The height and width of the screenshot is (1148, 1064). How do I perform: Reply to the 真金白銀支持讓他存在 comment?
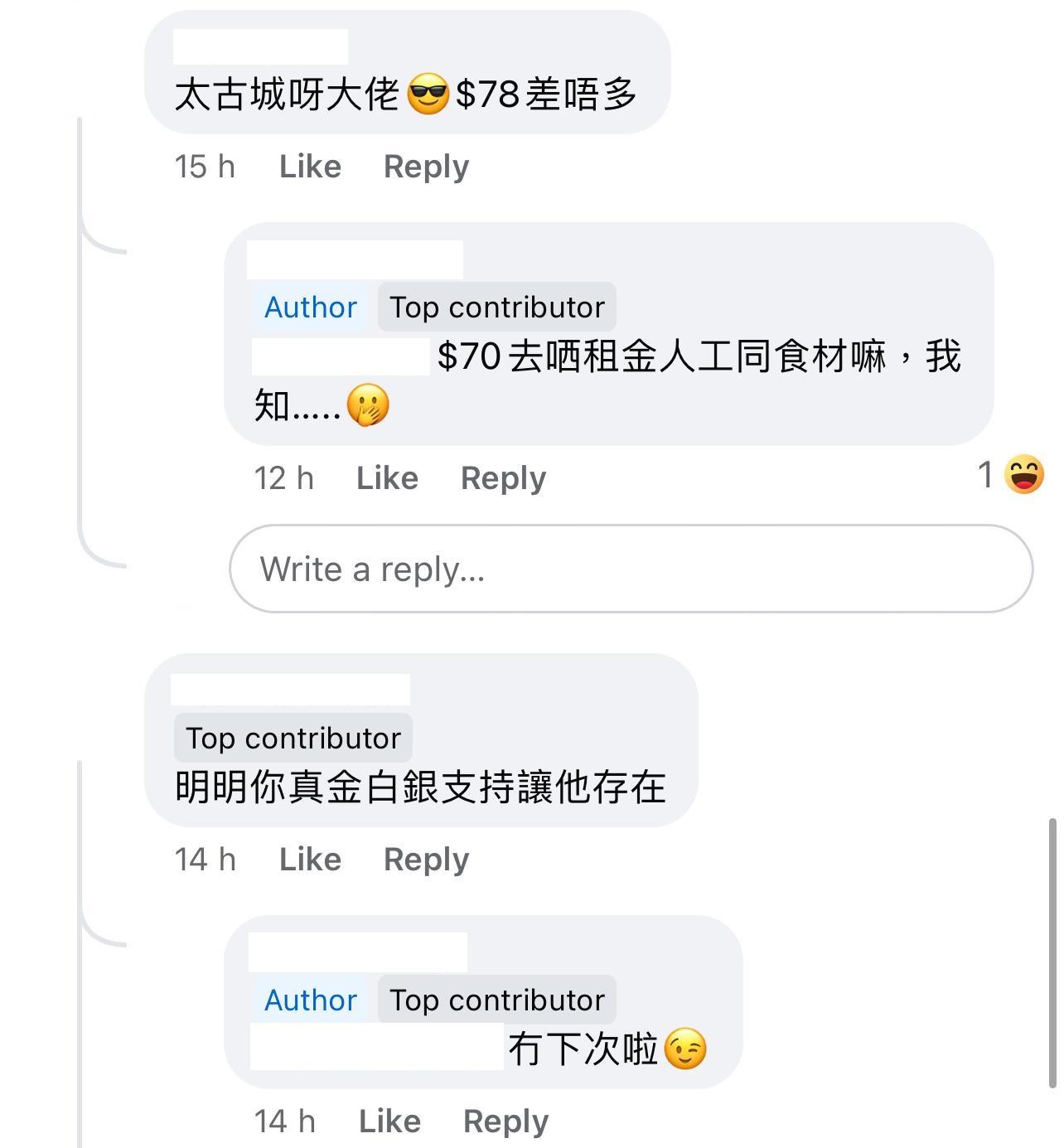[x=426, y=860]
